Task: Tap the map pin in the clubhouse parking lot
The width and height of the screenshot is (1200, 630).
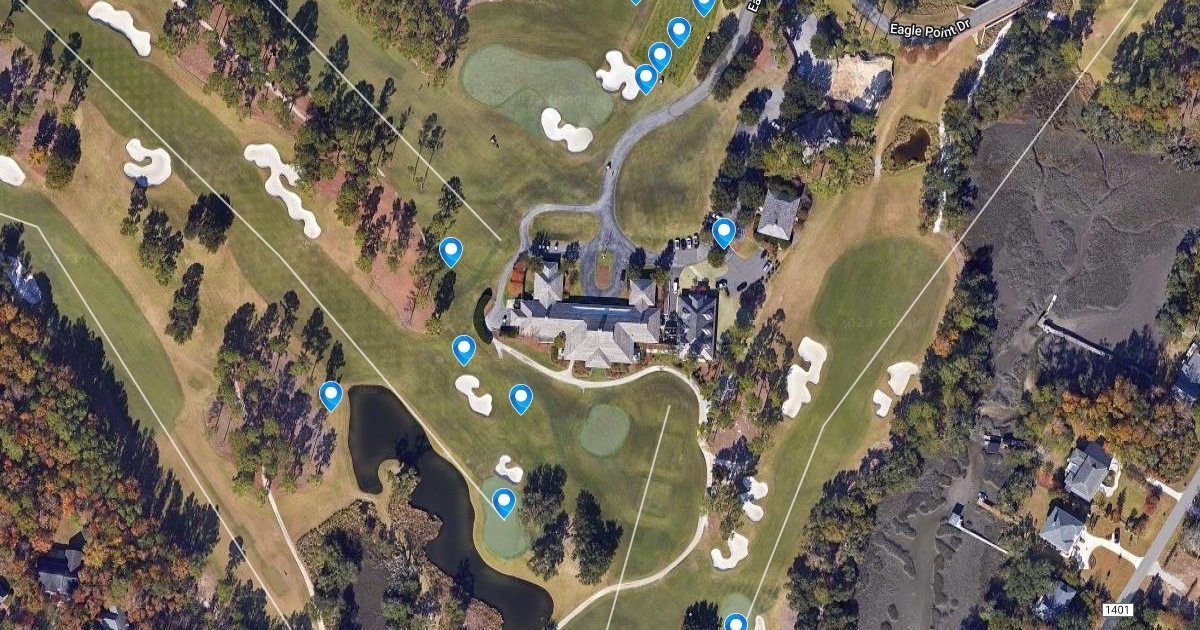Action: point(724,232)
